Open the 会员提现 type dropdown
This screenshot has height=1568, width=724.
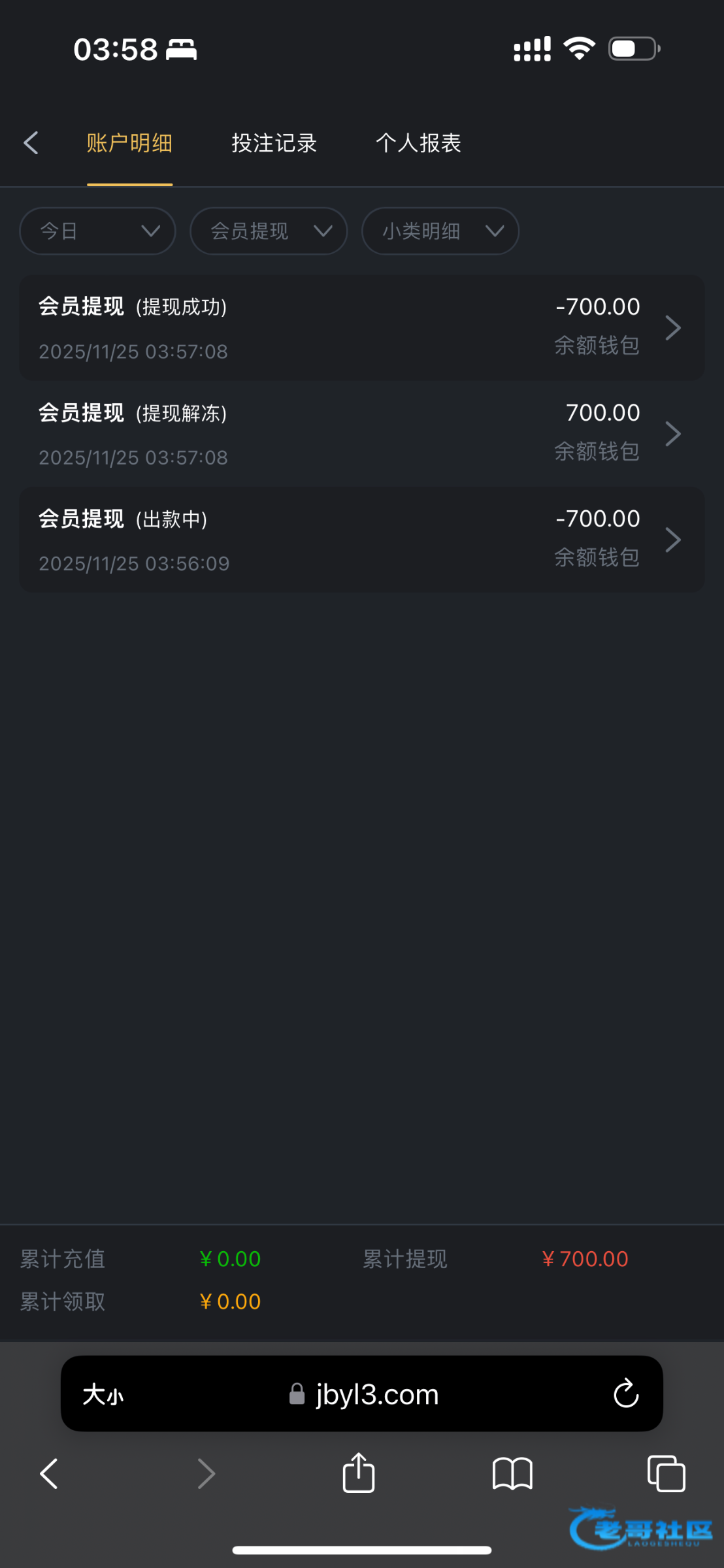[x=269, y=231]
